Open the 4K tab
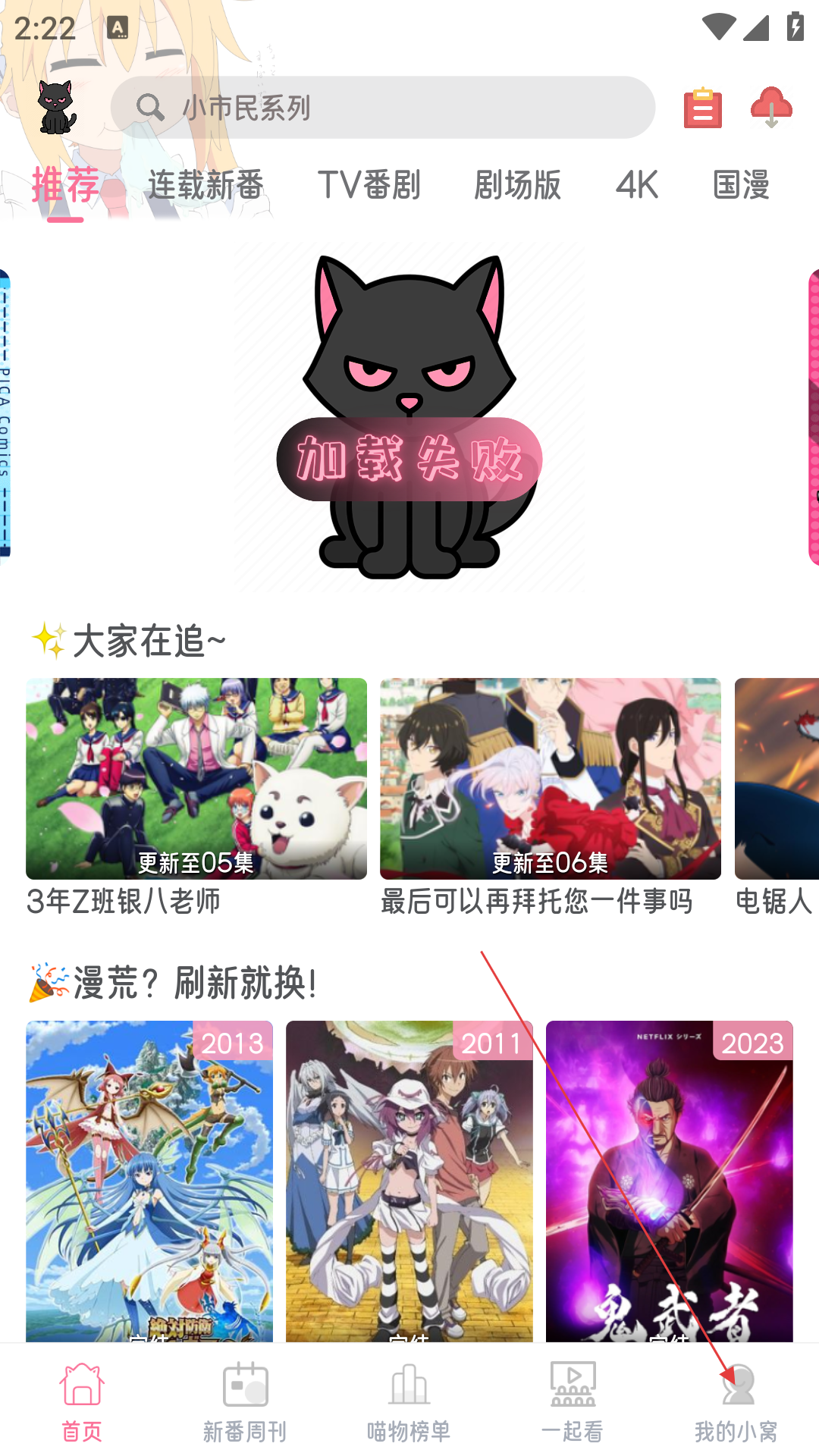The width and height of the screenshot is (819, 1456). click(x=636, y=185)
